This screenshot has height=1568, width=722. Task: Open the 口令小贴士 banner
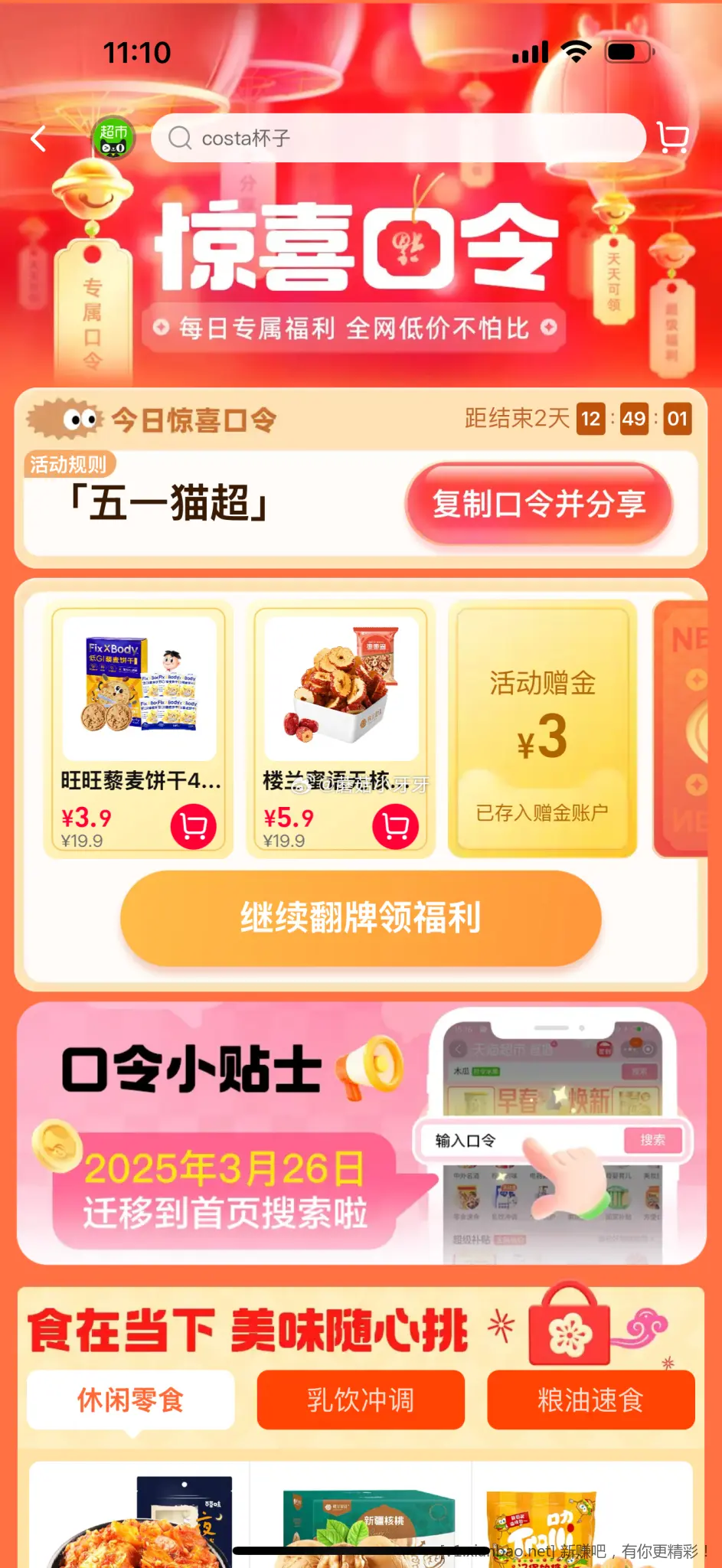coord(361,1133)
